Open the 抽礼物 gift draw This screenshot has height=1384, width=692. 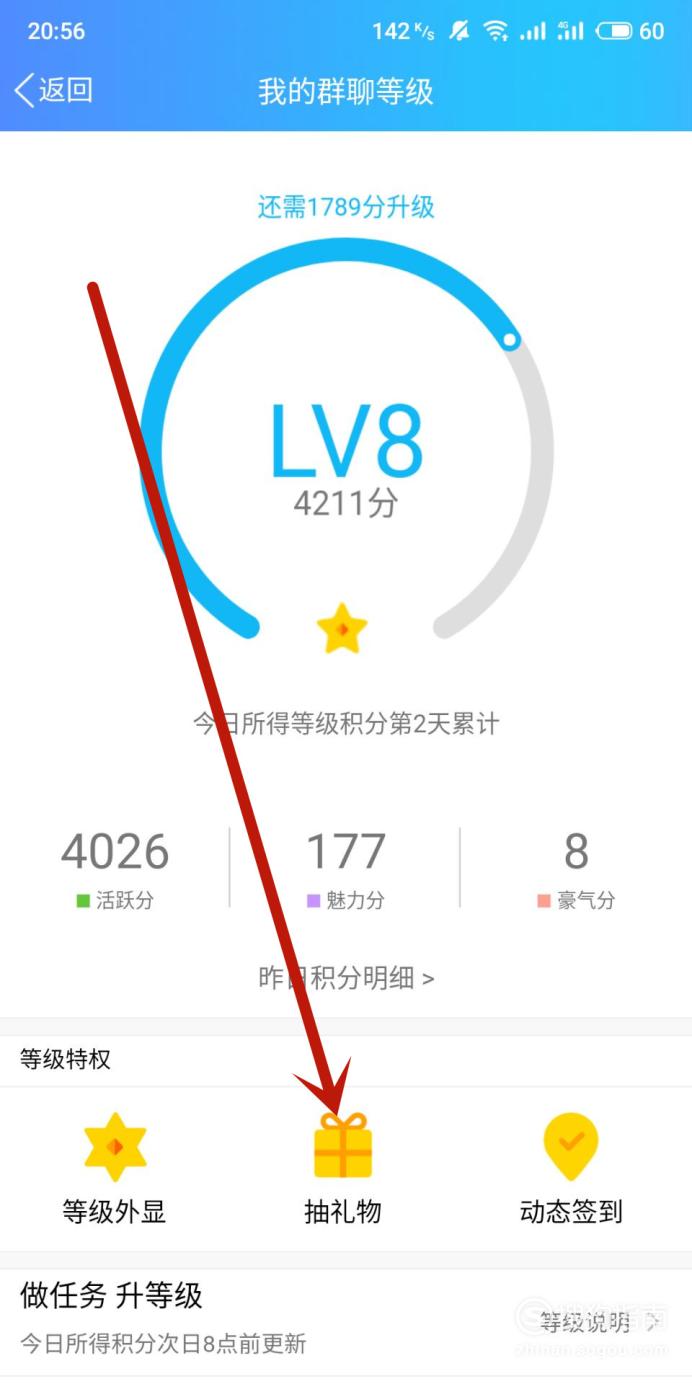pyautogui.click(x=343, y=1168)
